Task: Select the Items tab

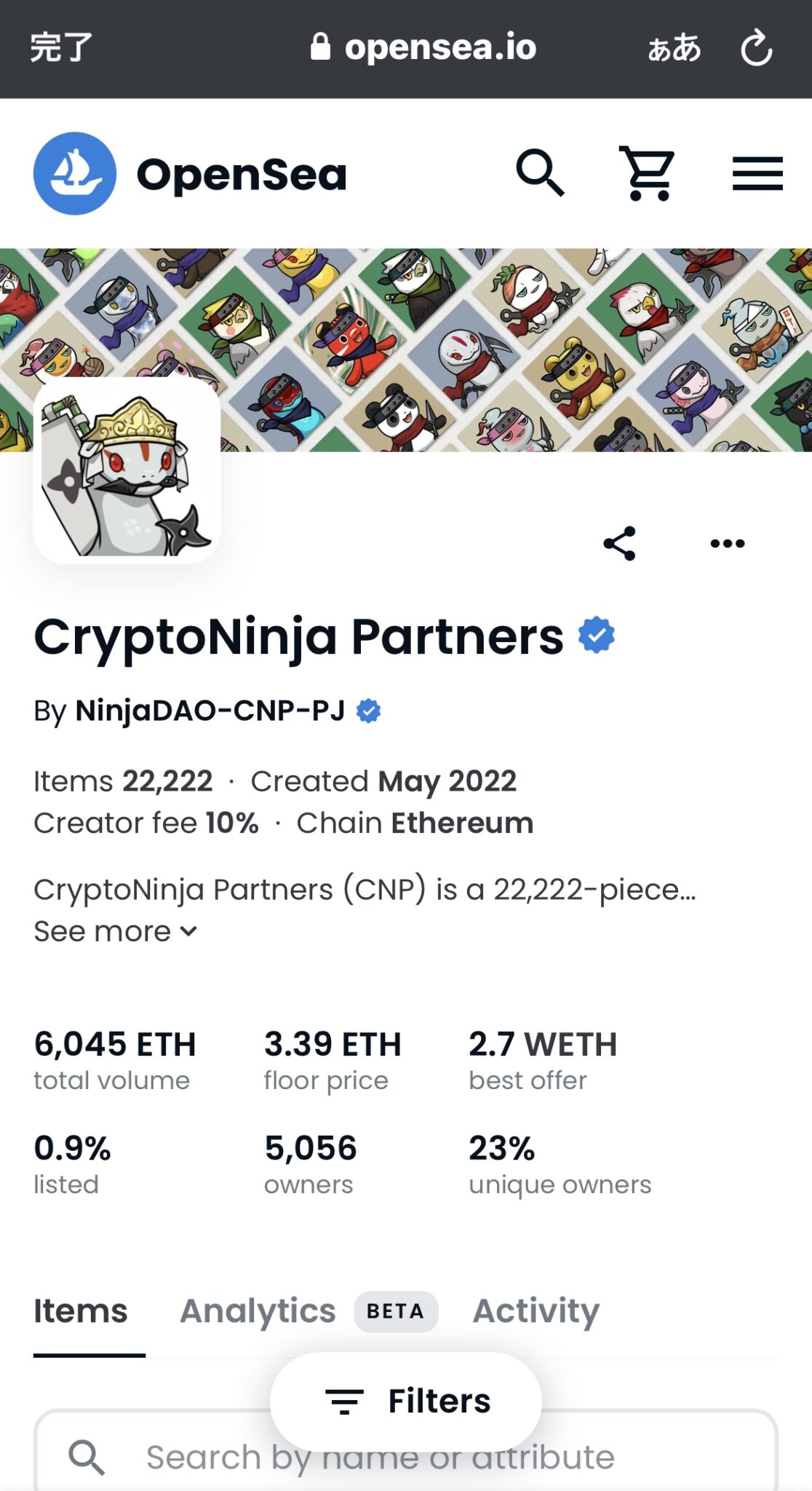Action: [x=81, y=1311]
